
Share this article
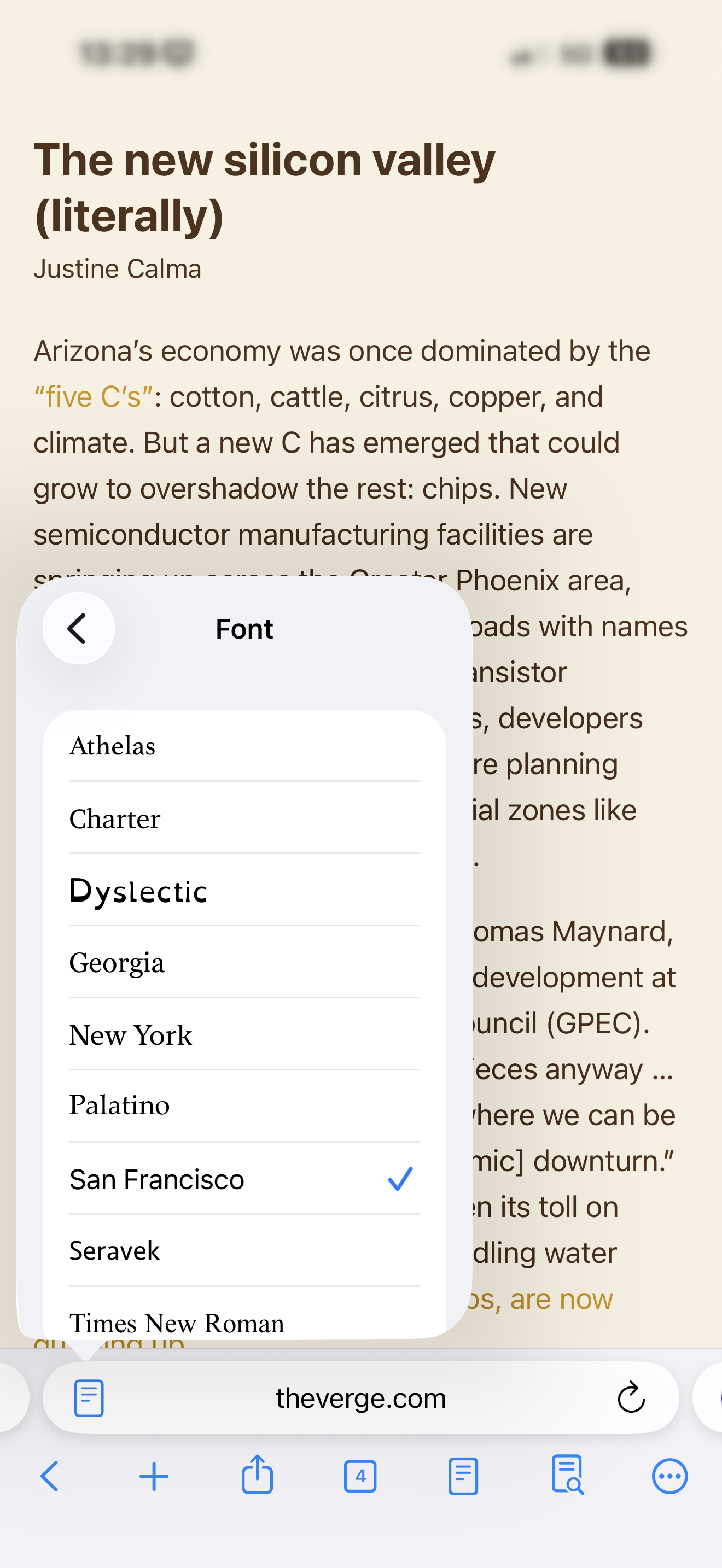[257, 1475]
